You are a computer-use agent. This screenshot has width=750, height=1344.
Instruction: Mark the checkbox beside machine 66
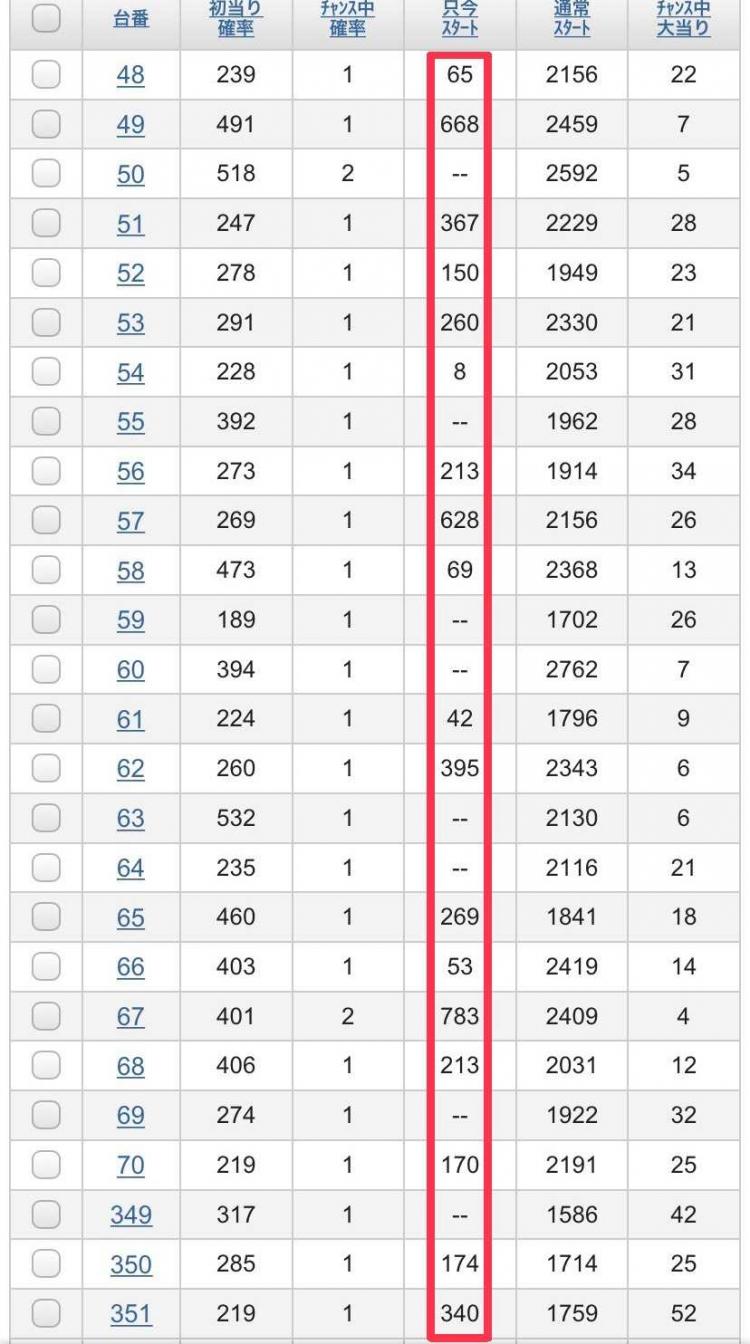point(46,967)
